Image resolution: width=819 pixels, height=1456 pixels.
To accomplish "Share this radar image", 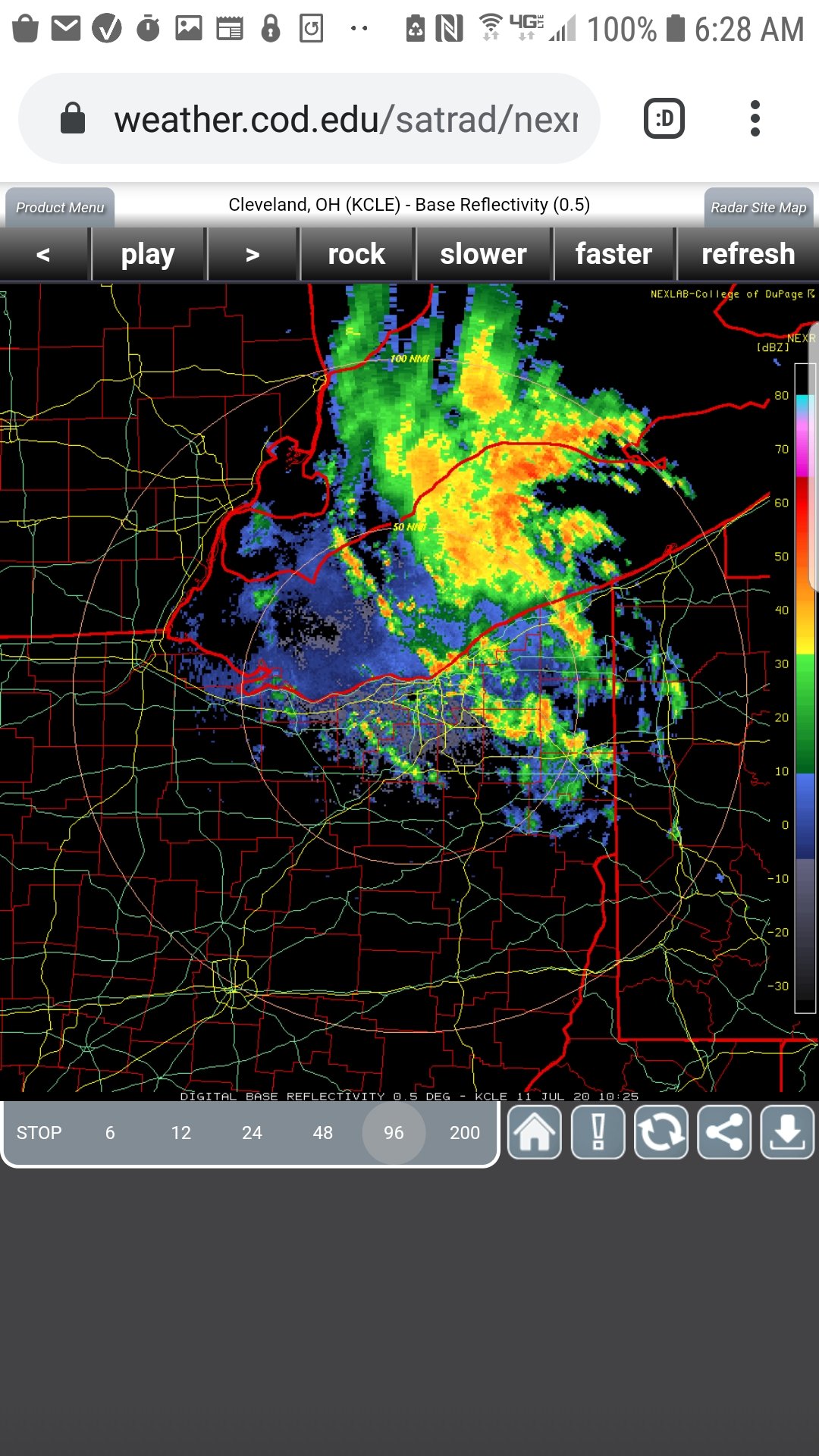I will pos(724,1132).
